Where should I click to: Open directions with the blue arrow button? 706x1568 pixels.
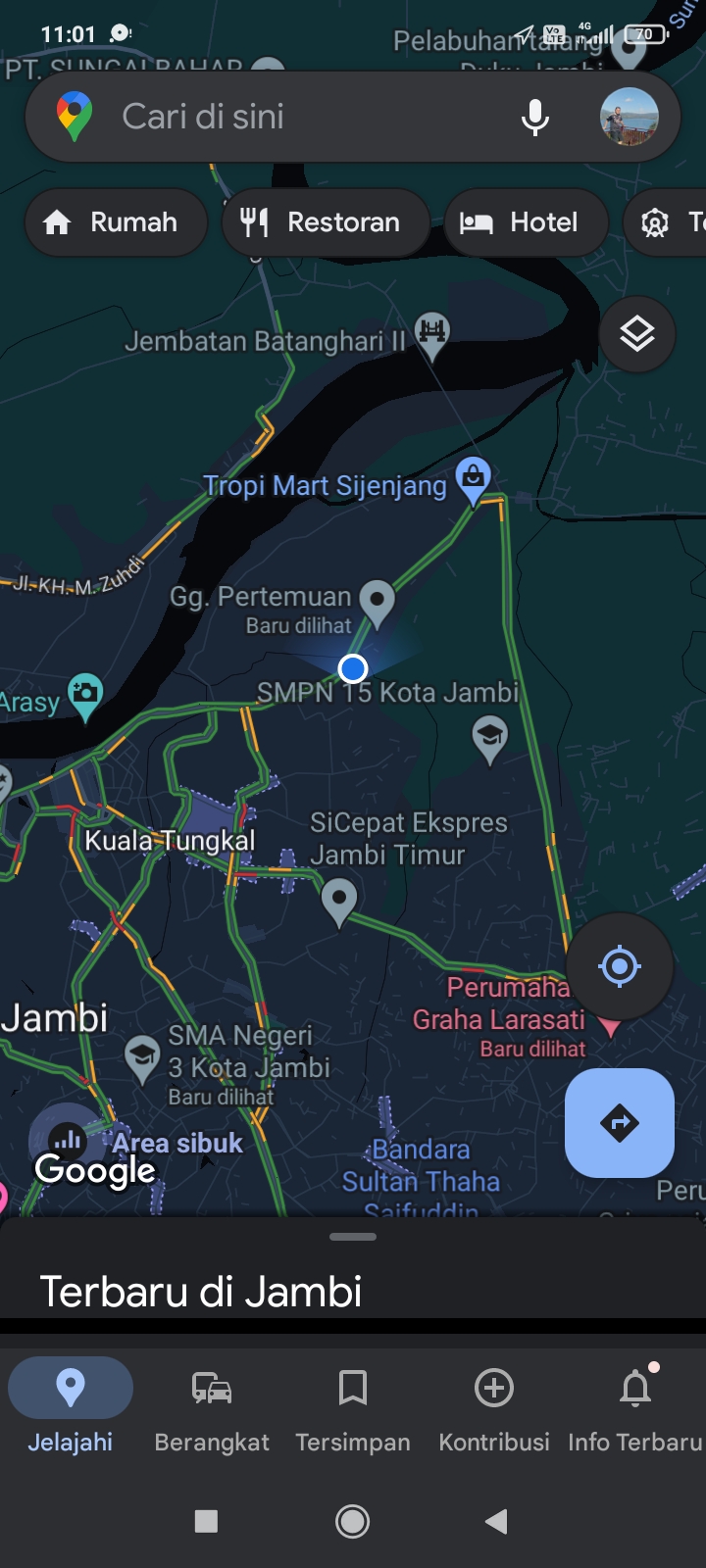click(619, 1123)
